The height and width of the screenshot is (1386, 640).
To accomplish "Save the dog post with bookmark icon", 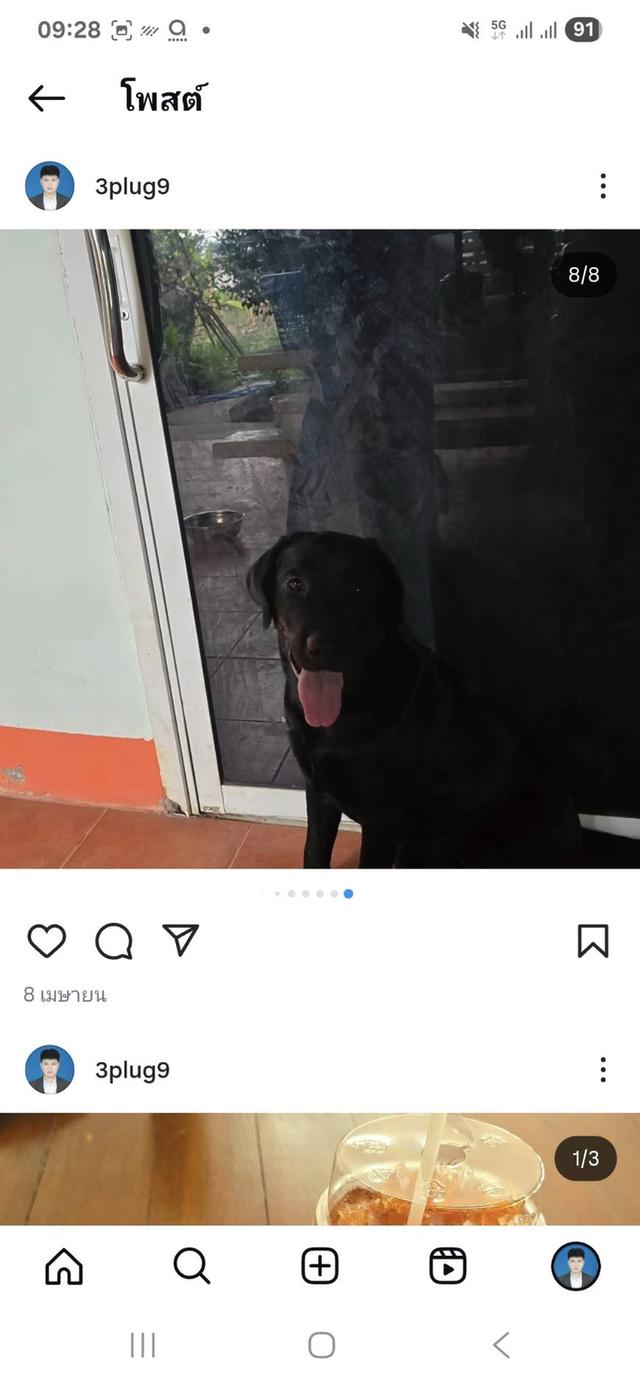I will pos(593,941).
